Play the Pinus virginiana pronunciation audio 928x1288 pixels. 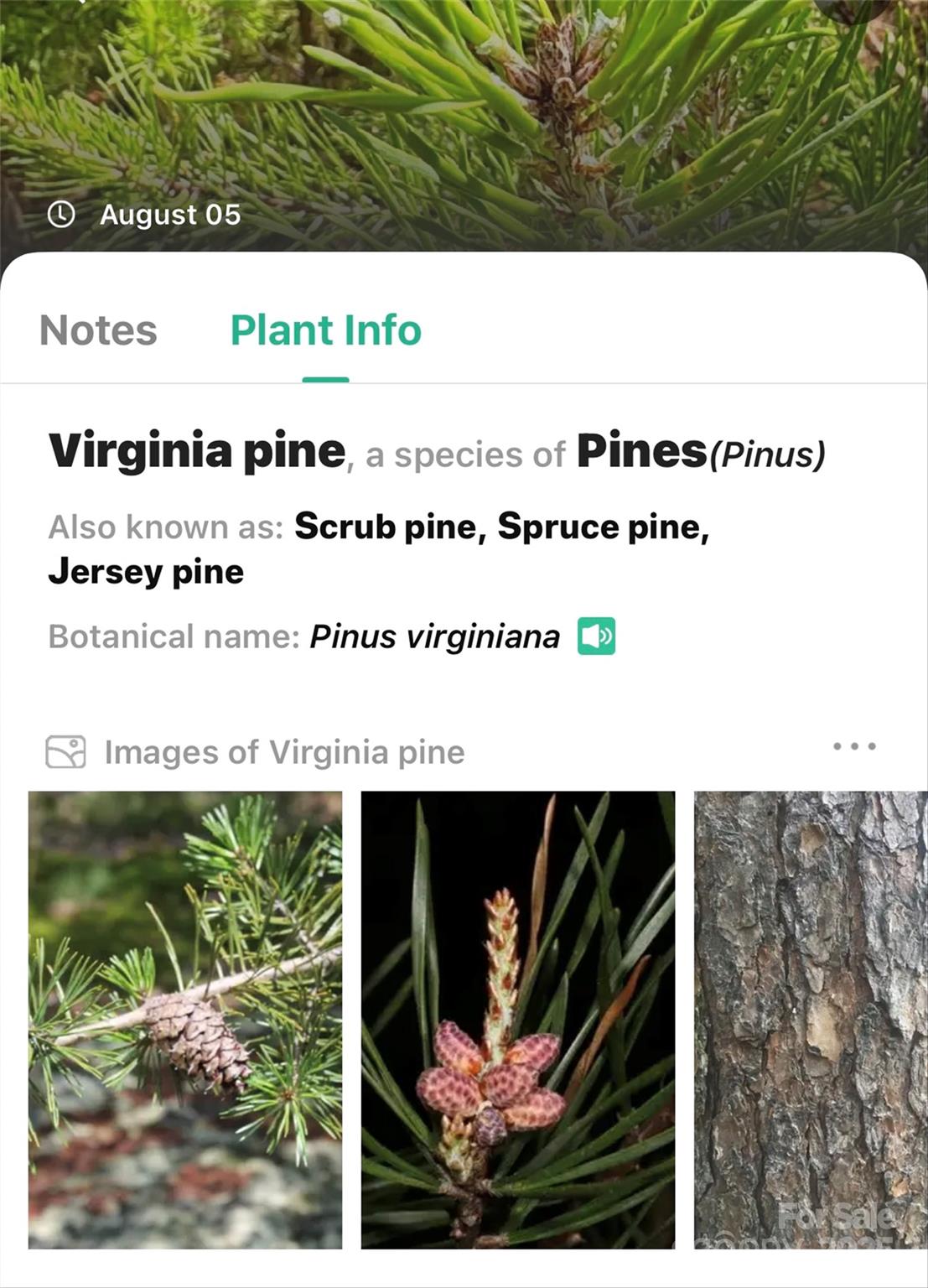pyautogui.click(x=596, y=636)
